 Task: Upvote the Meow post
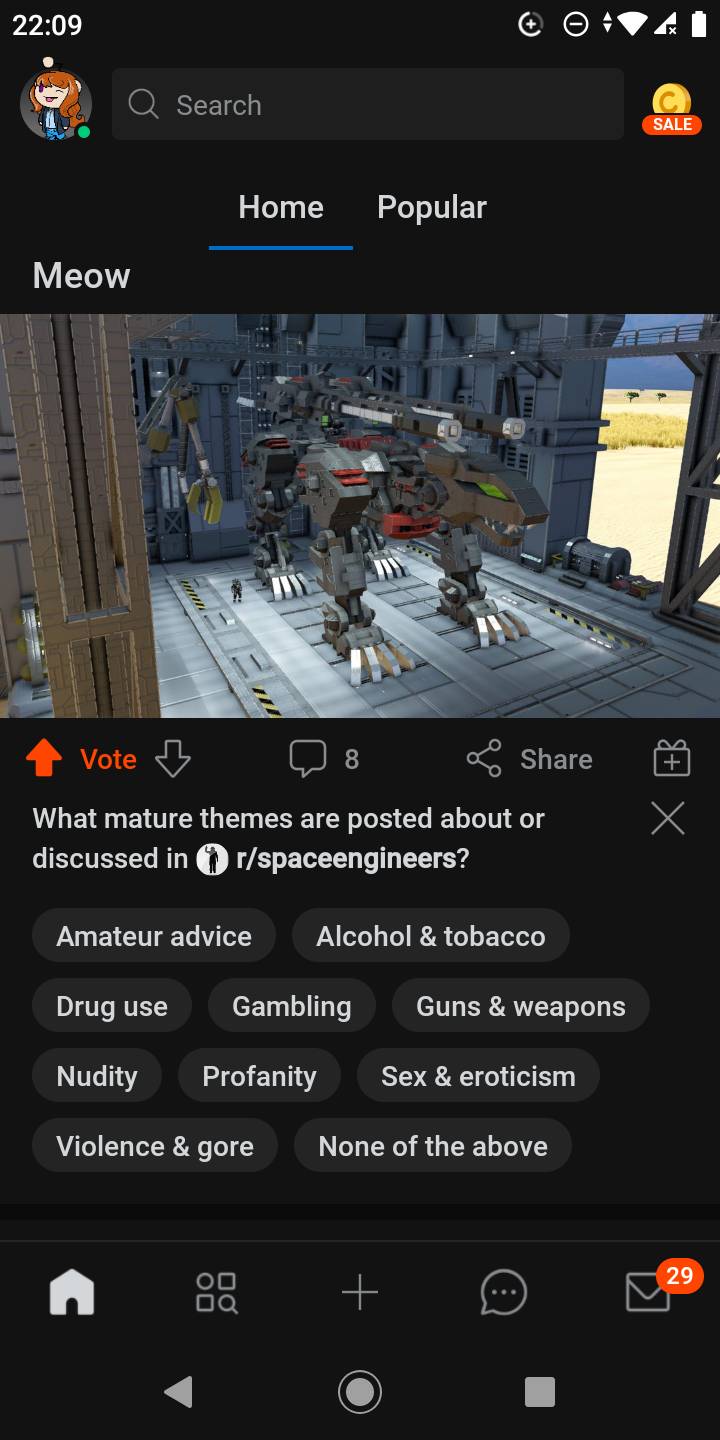click(44, 759)
